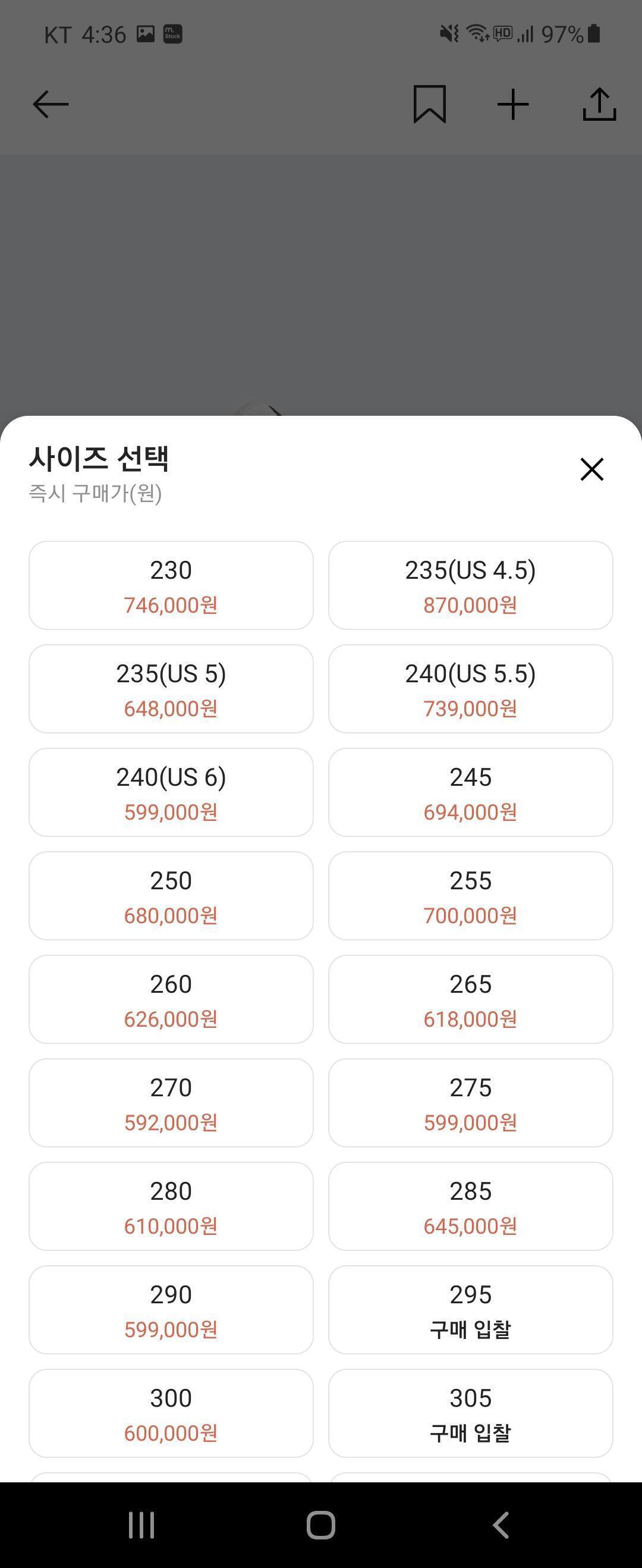Place a purchase bid for size 295
Screen dimensions: 642x1568
[470, 1310]
